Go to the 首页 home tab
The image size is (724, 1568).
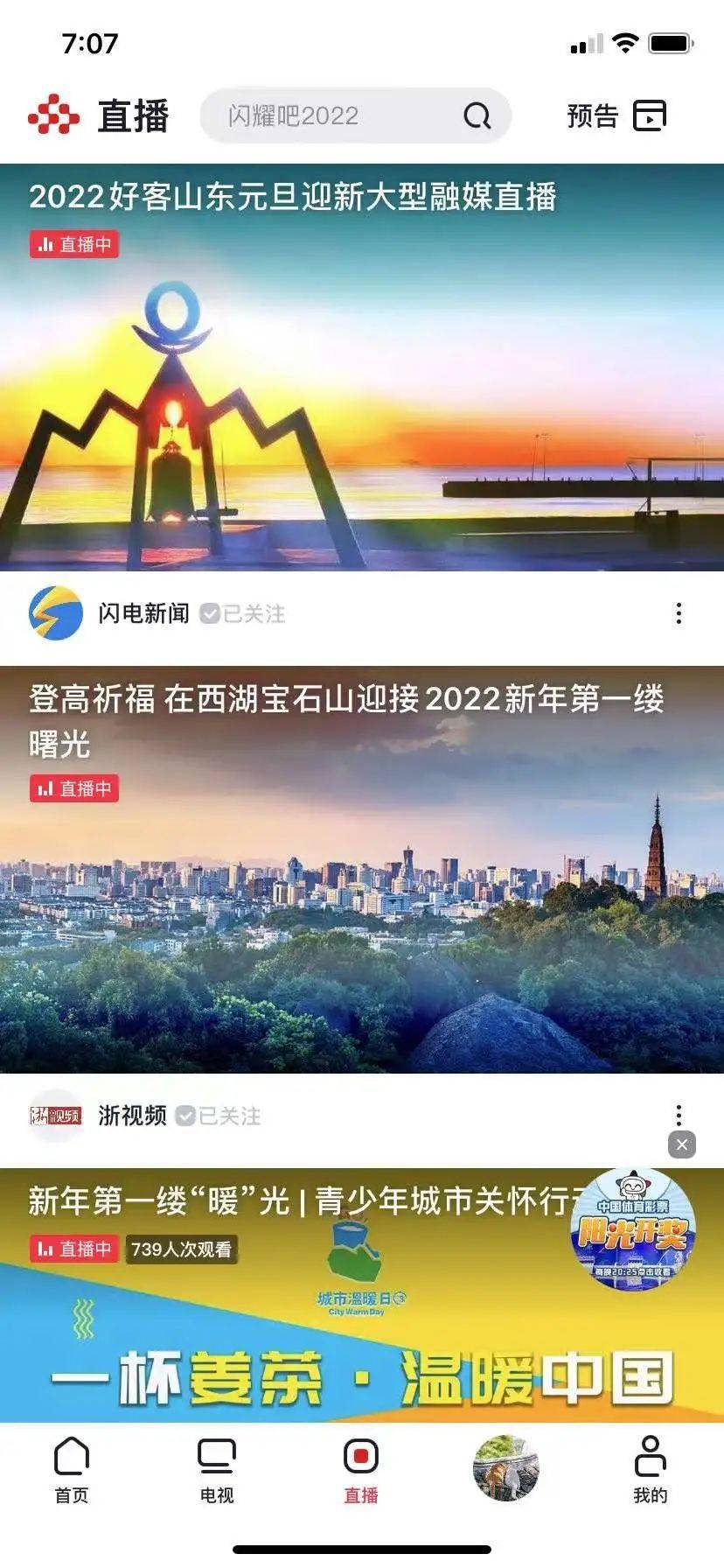click(x=72, y=1470)
